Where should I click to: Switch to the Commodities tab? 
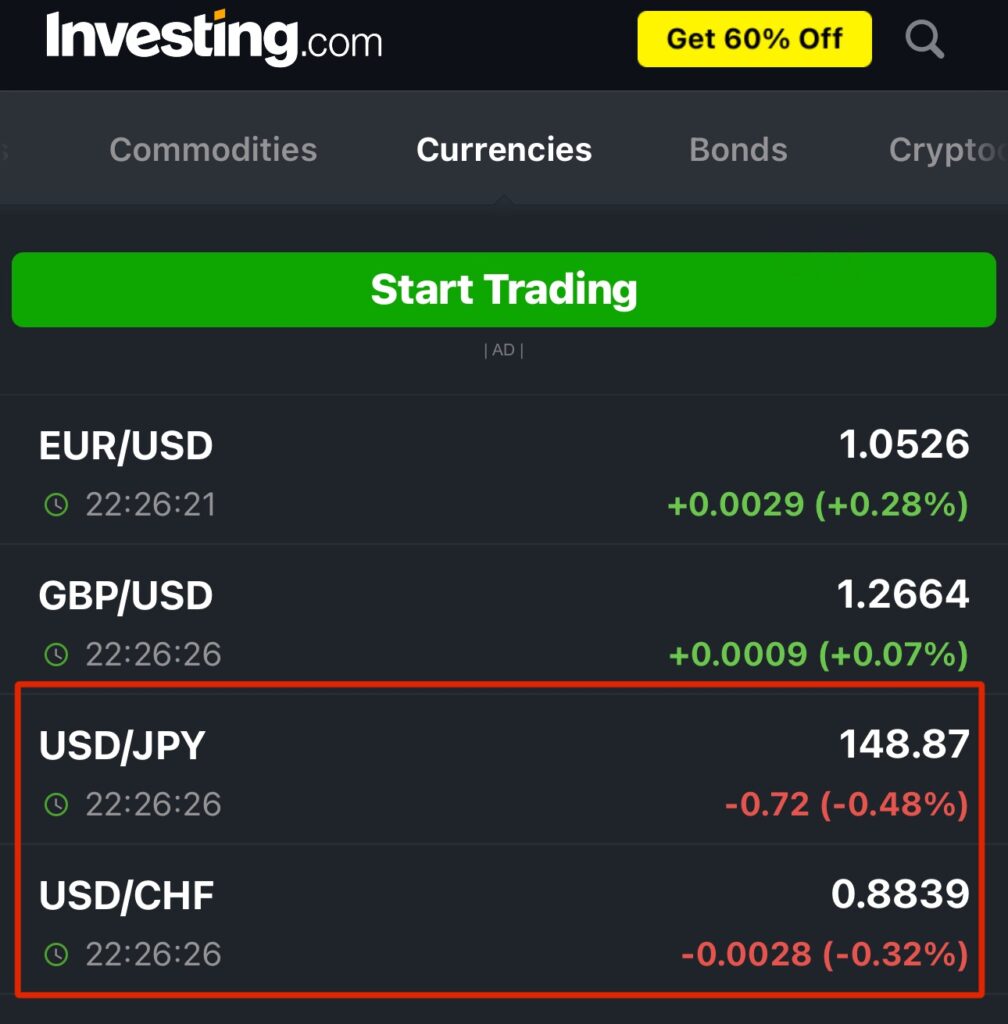[213, 150]
